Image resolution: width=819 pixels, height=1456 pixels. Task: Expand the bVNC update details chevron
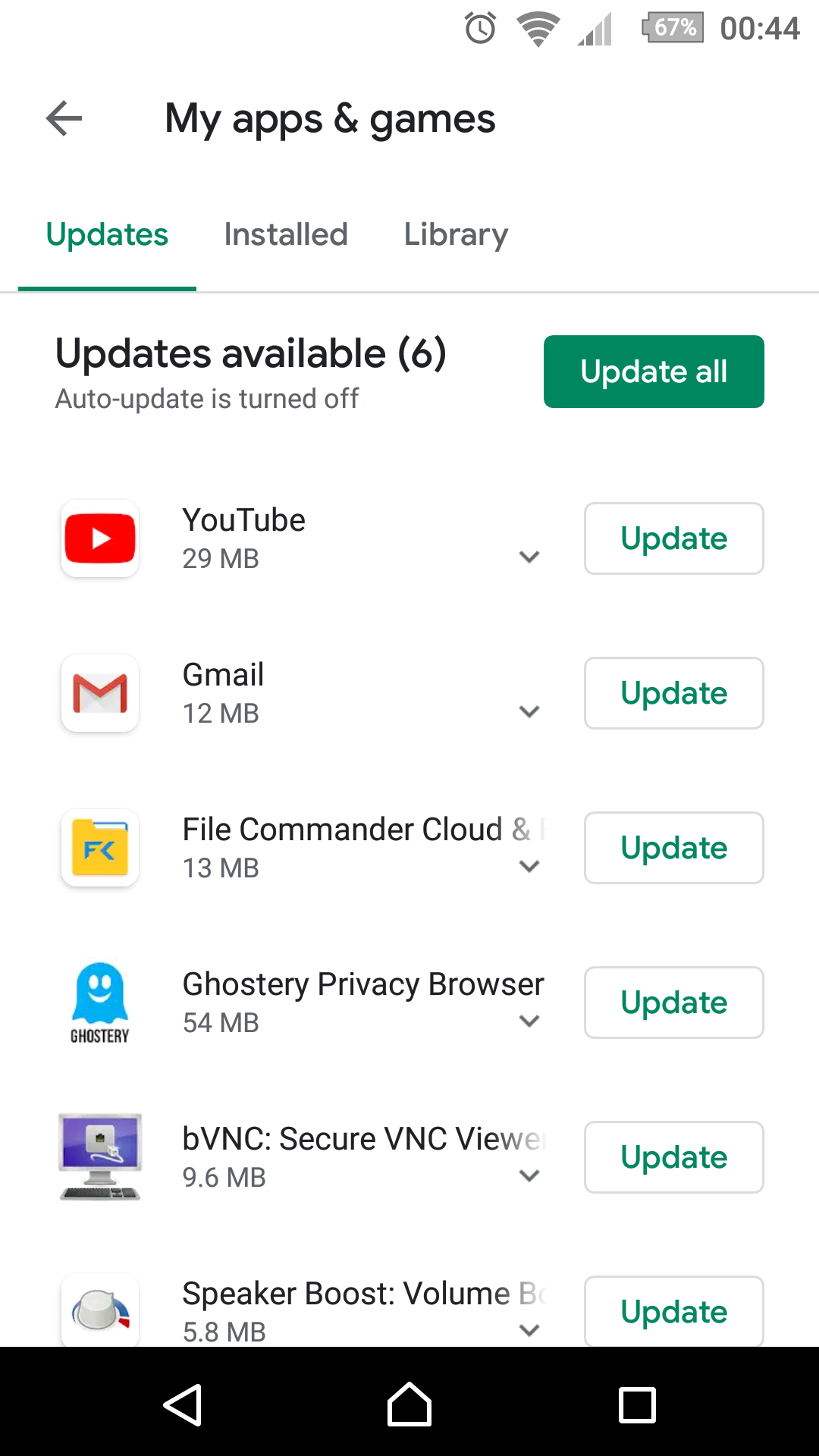tap(529, 1176)
